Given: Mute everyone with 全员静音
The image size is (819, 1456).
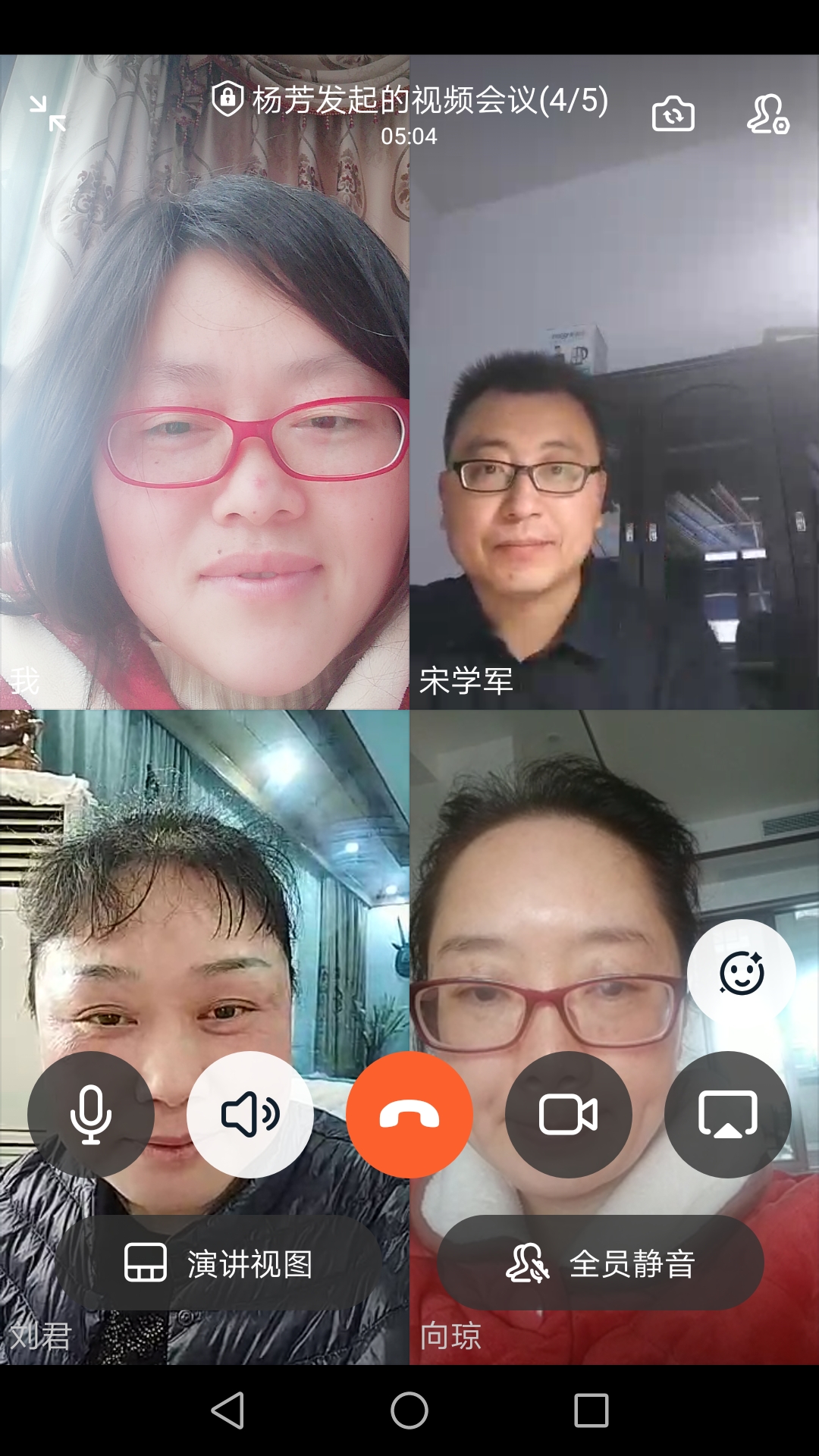Looking at the screenshot, I should click(600, 1263).
